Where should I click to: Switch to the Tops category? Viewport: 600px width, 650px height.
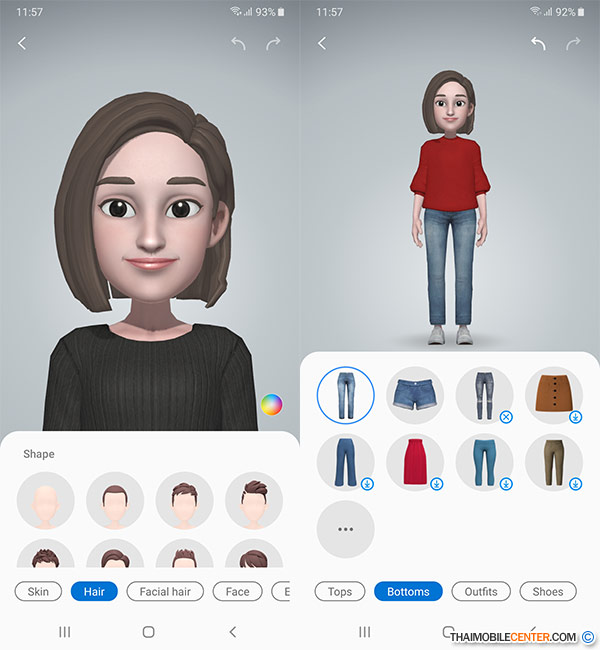click(x=340, y=591)
